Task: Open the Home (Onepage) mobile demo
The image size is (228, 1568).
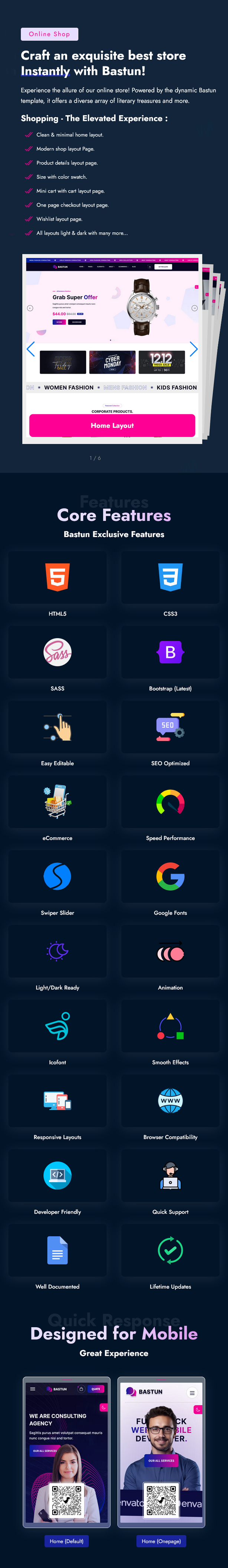Action: pos(161,1541)
